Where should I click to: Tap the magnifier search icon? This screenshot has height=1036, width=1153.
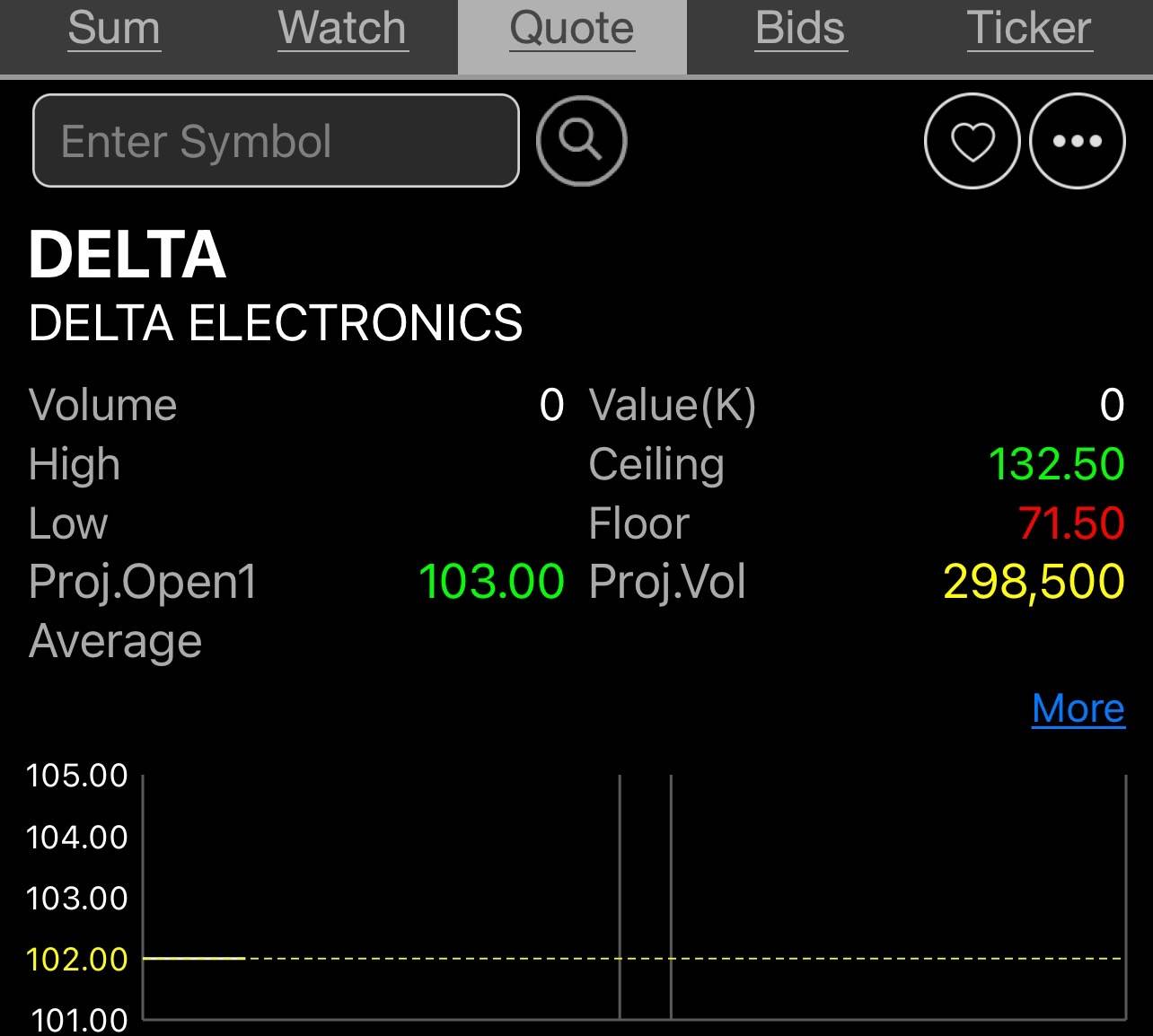[x=581, y=141]
